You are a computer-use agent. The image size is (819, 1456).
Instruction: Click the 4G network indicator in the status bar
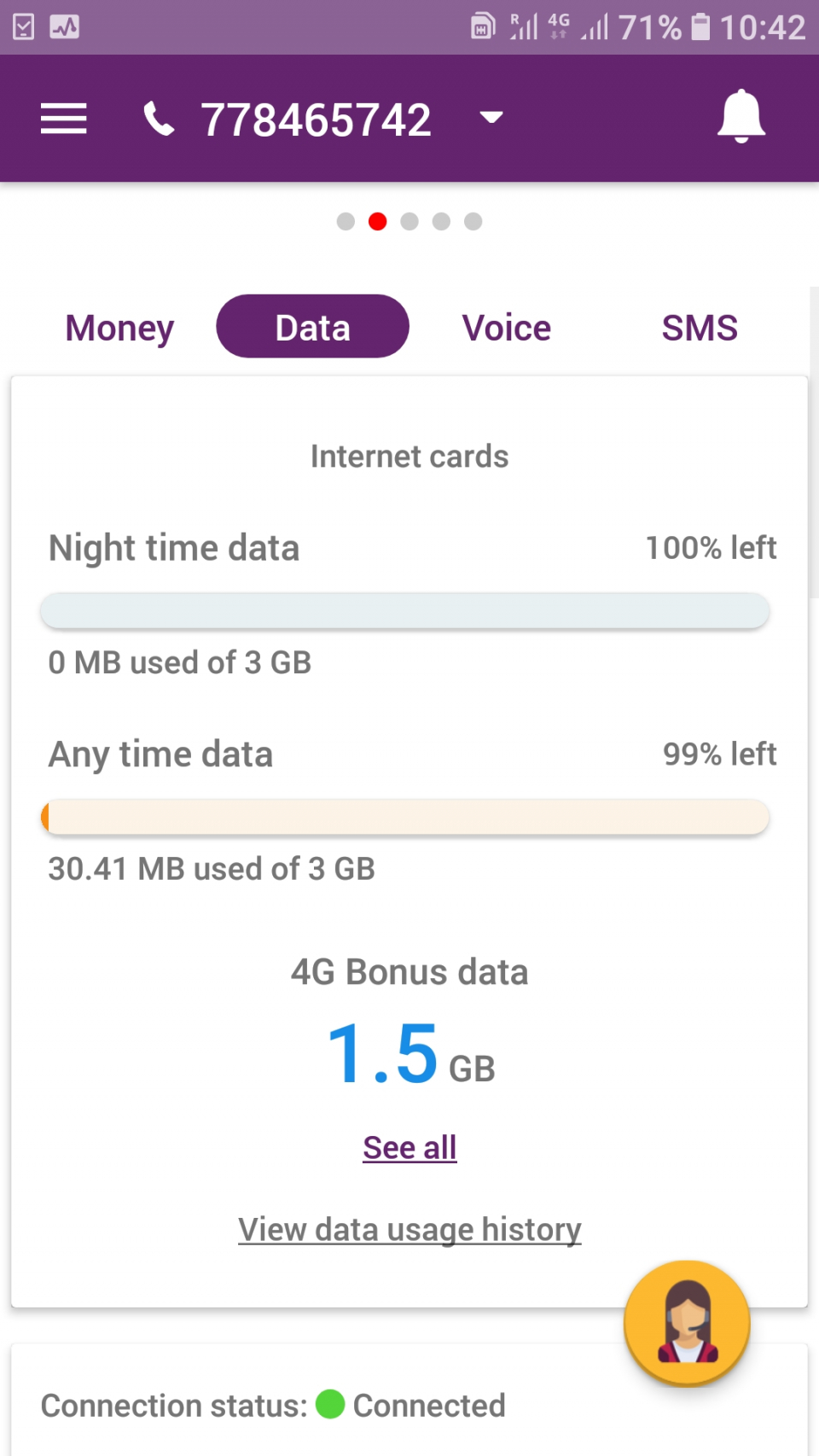[x=559, y=26]
